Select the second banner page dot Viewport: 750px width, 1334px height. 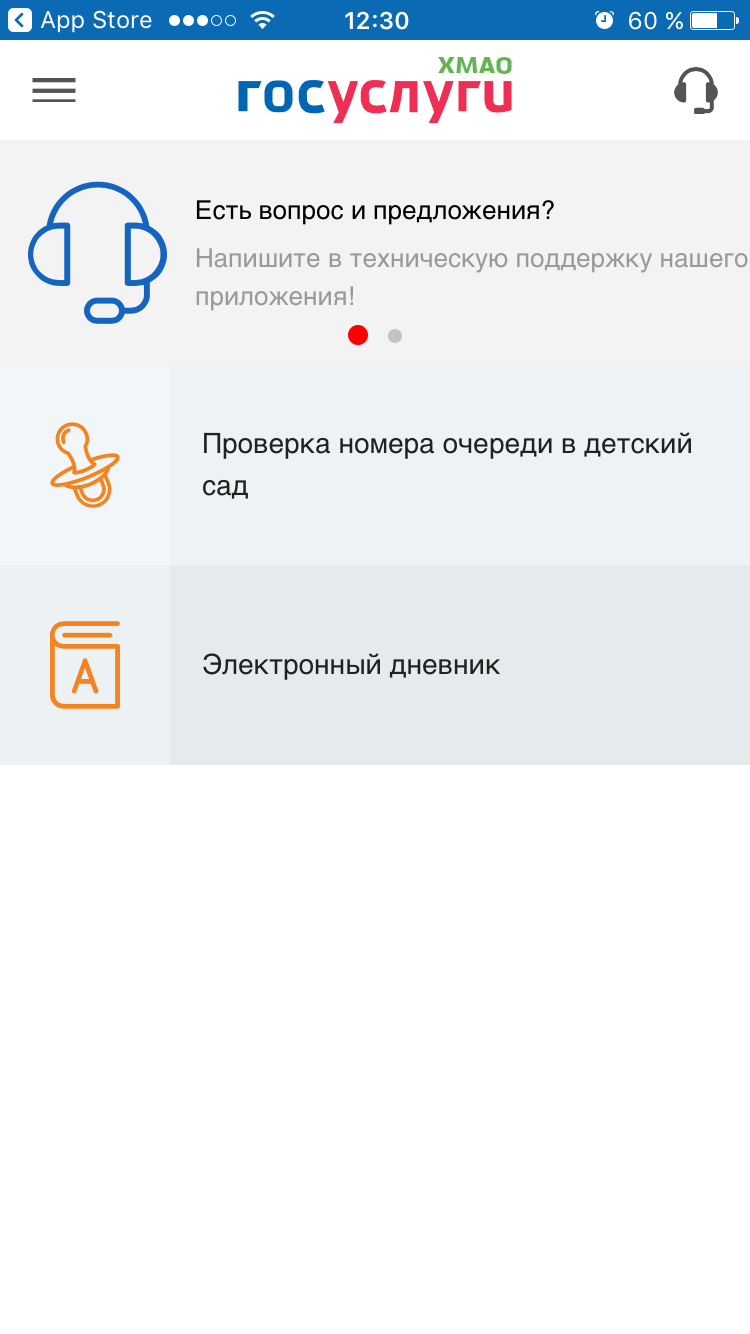(395, 336)
